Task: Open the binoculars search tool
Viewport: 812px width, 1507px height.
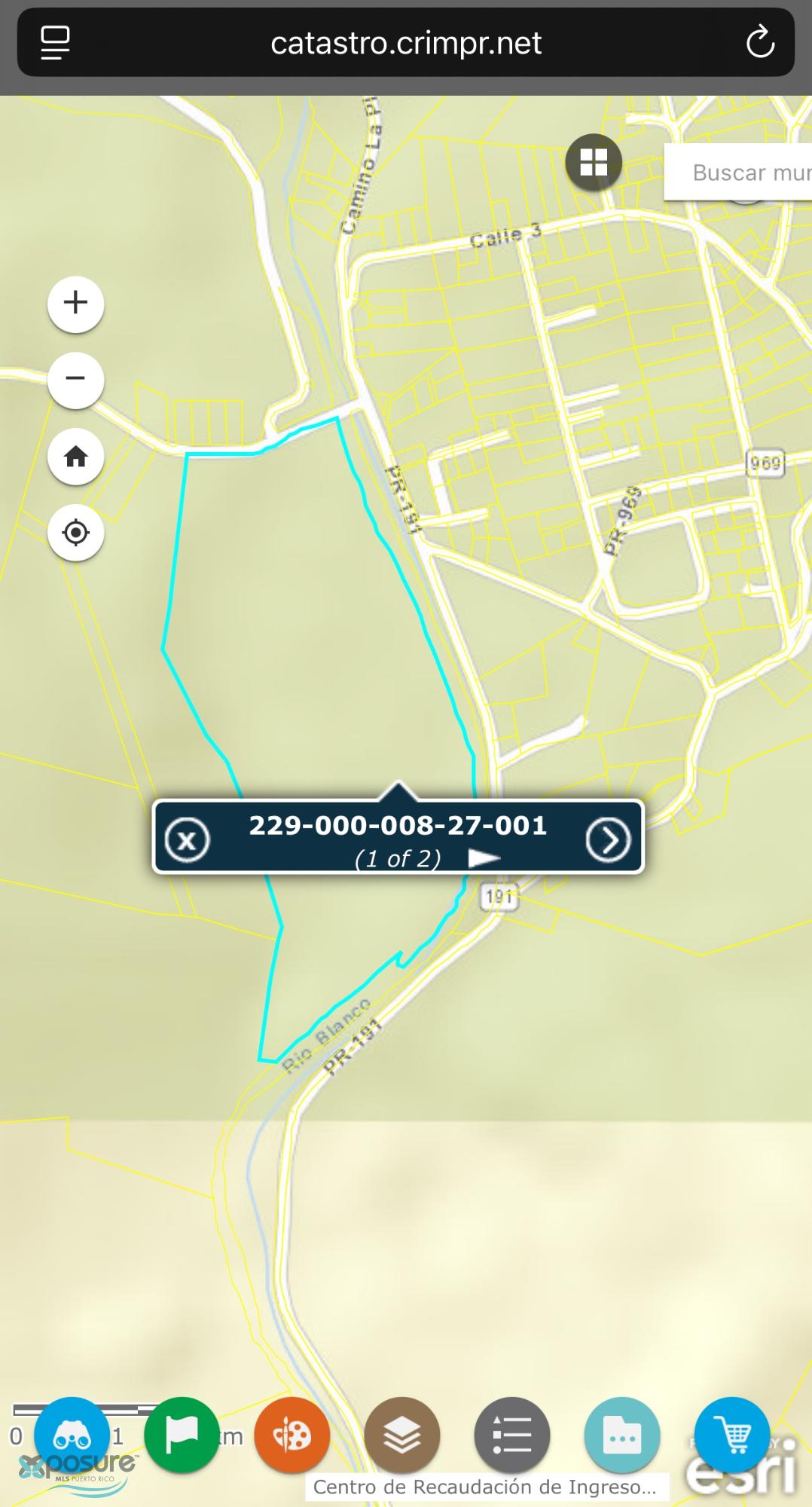Action: pyautogui.click(x=72, y=1435)
